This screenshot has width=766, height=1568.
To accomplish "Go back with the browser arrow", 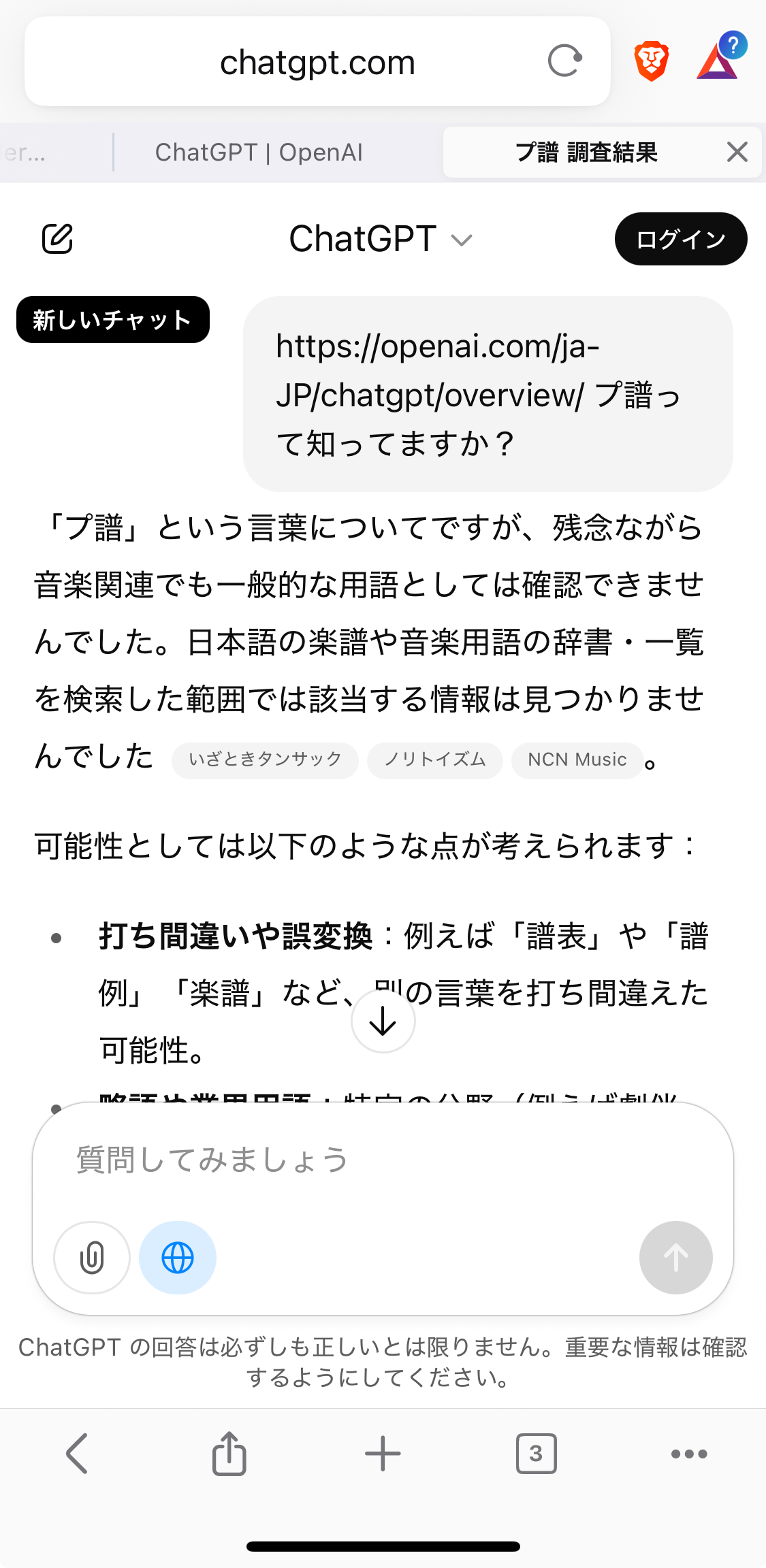I will [76, 1454].
